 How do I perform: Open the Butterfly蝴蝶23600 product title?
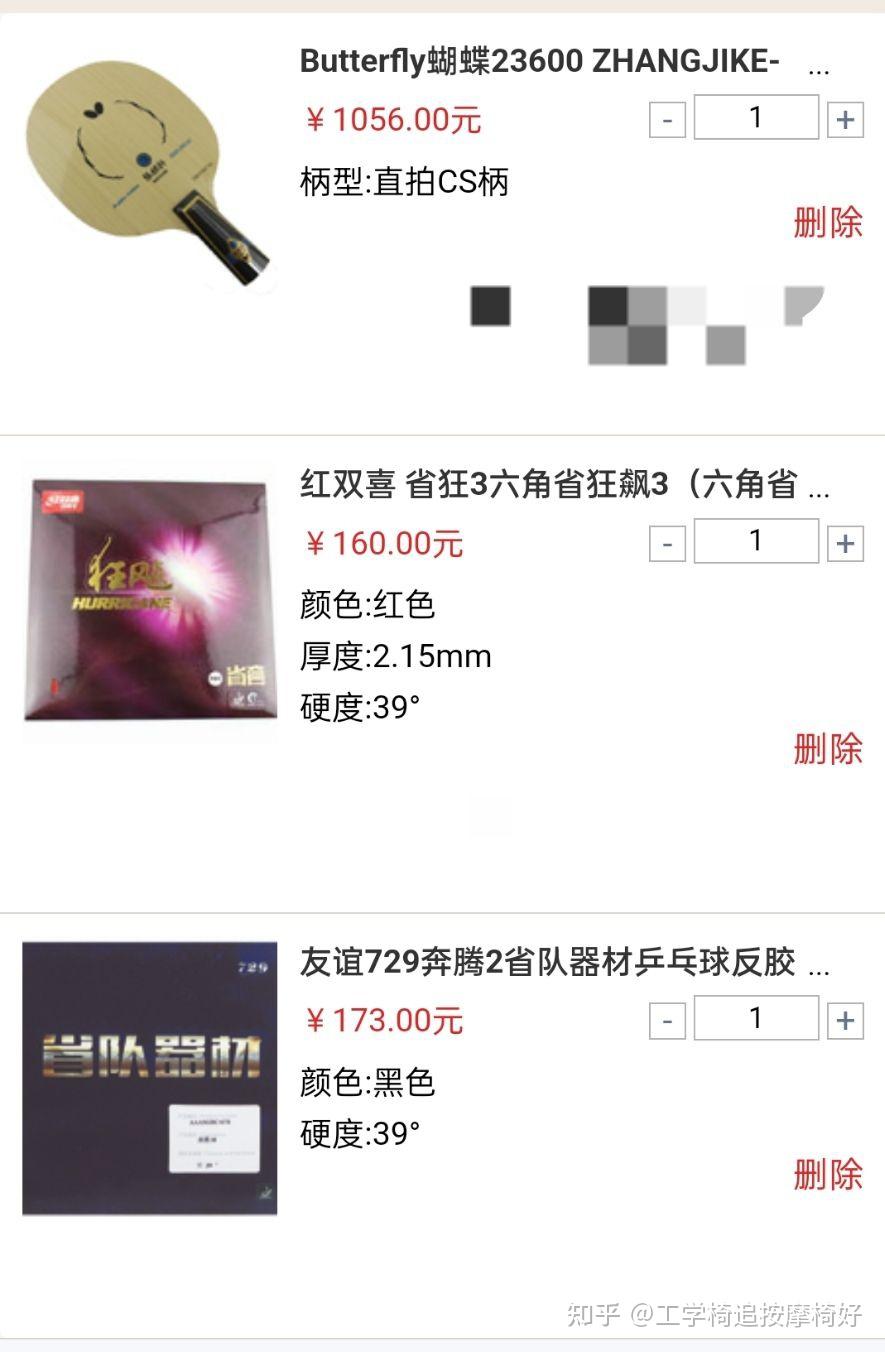point(540,62)
